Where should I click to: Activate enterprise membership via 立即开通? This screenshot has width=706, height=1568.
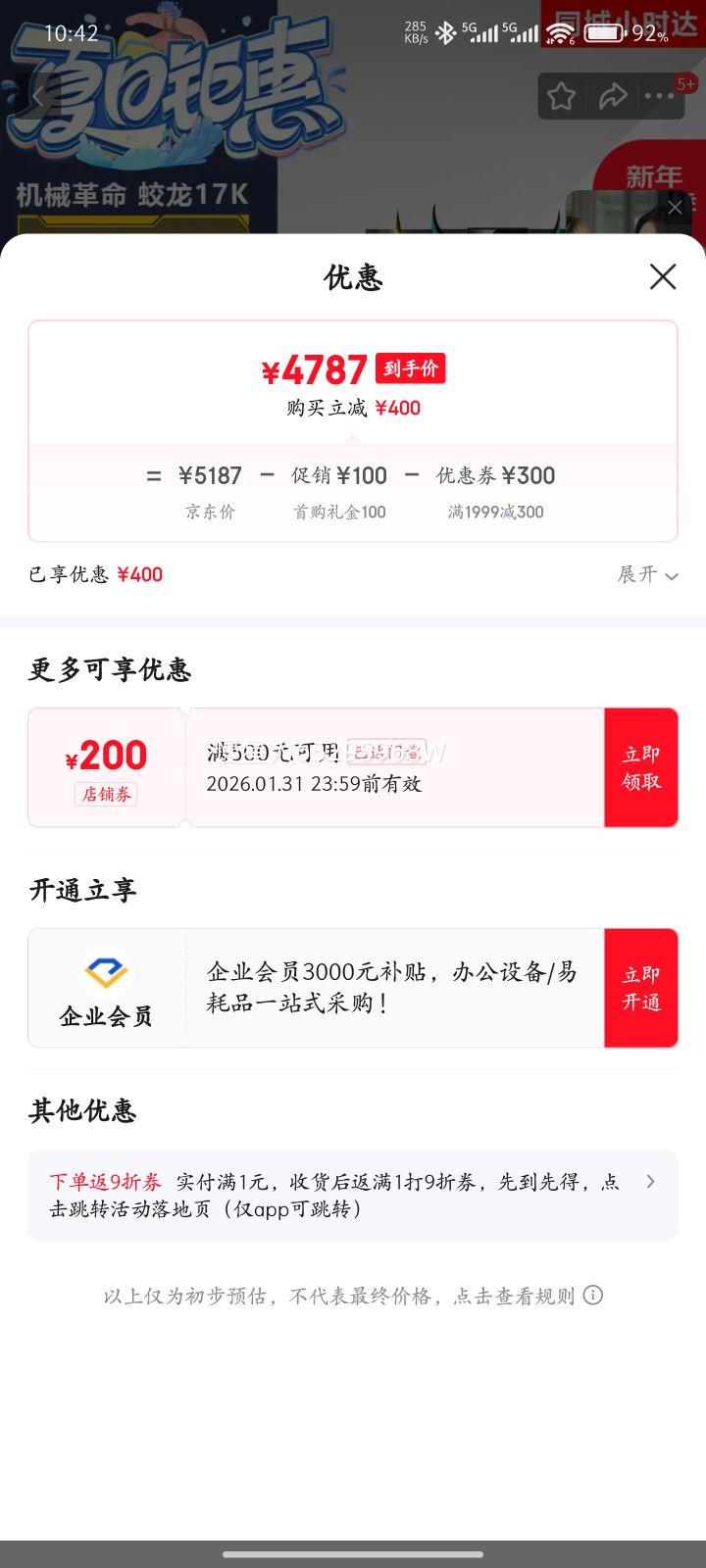point(640,988)
